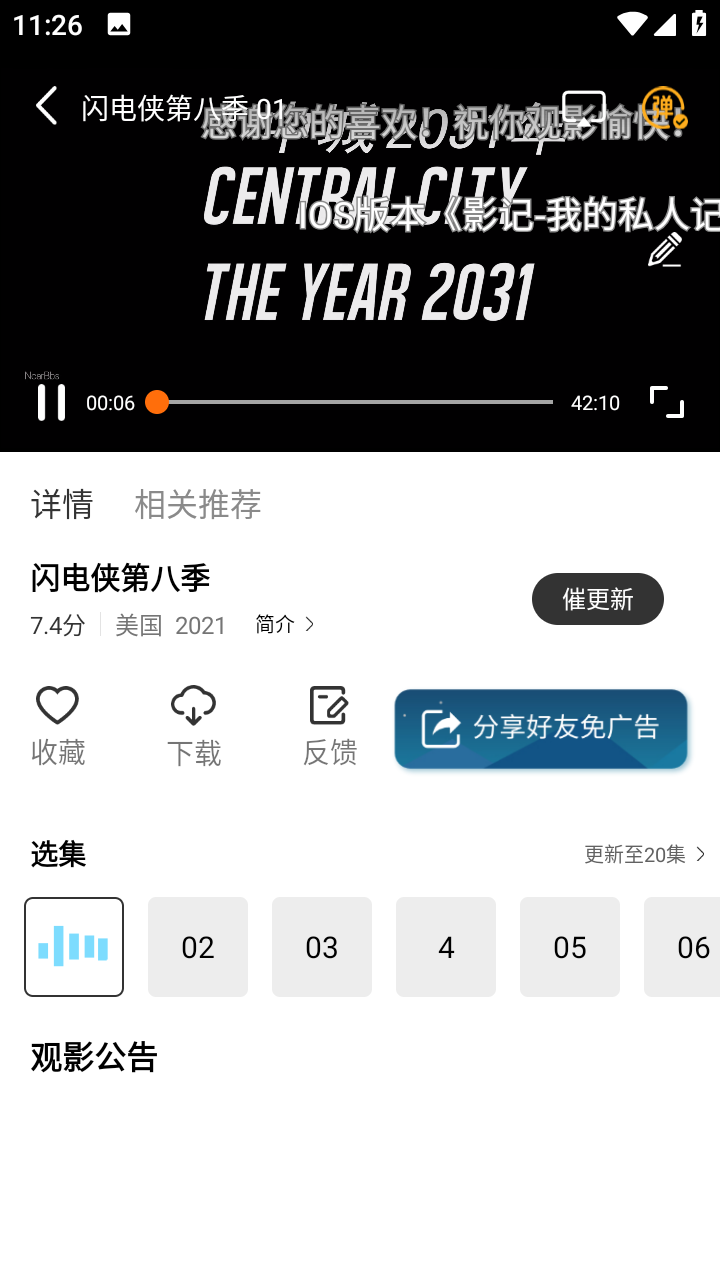The image size is (720, 1280).
Task: Open the full episode list via 更新至20集
Action: click(645, 855)
